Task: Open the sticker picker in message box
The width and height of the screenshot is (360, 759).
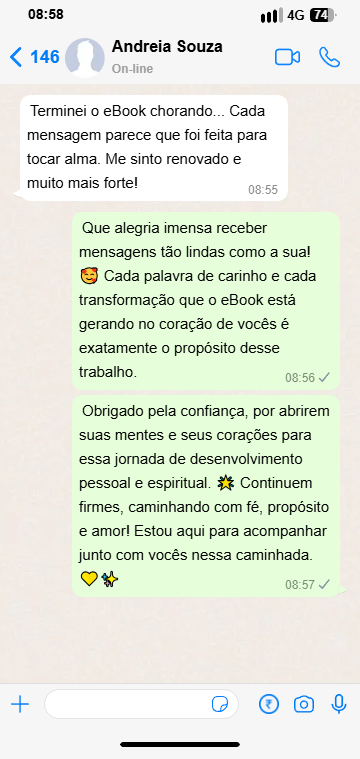Action: [x=220, y=704]
